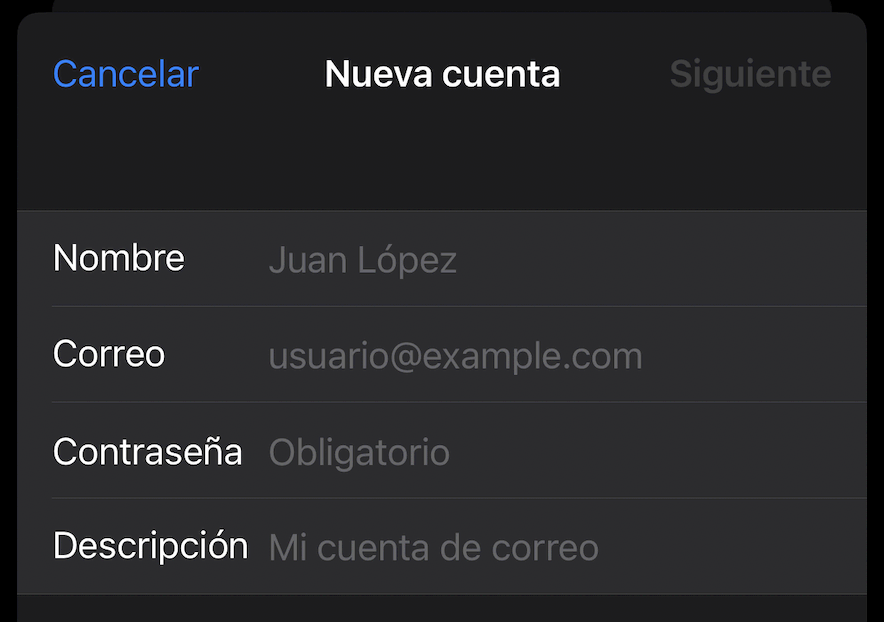Viewport: 884px width, 622px height.
Task: Tap Cancelar to dismiss new account
Action: (x=126, y=74)
